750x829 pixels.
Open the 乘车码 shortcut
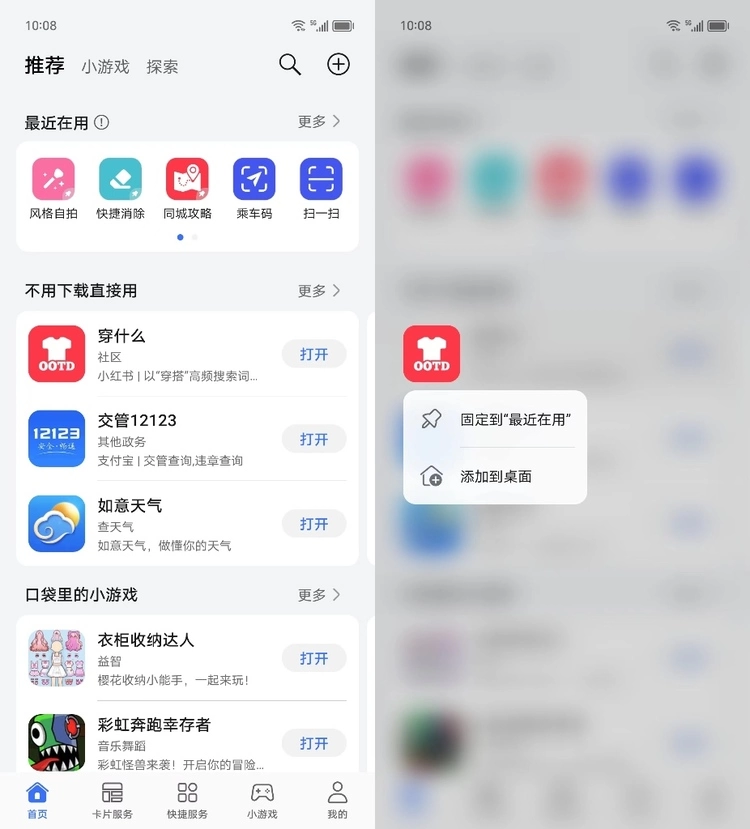254,189
